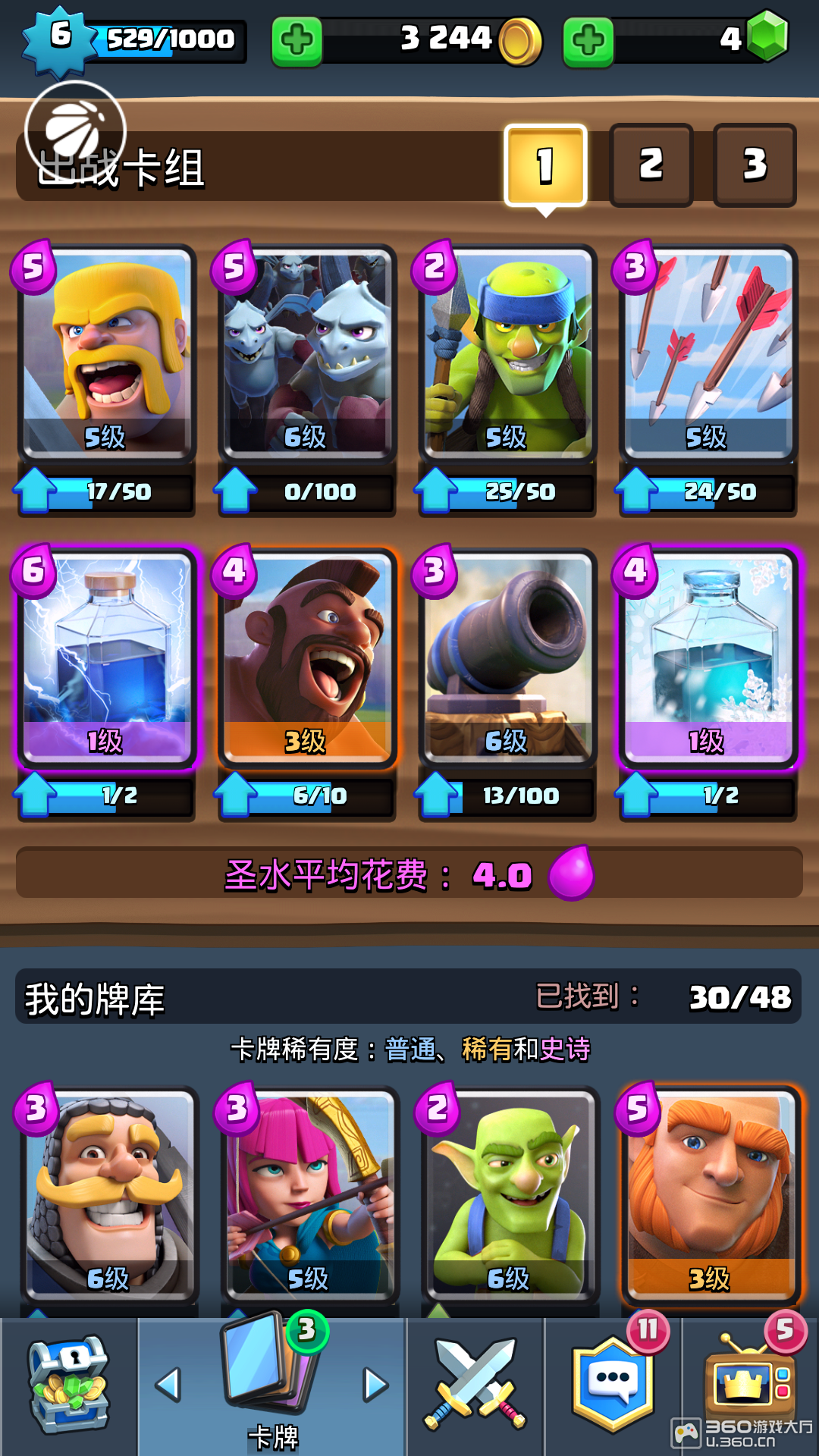This screenshot has width=819, height=1456.
Task: Switch to battle deck 3
Action: [755, 165]
